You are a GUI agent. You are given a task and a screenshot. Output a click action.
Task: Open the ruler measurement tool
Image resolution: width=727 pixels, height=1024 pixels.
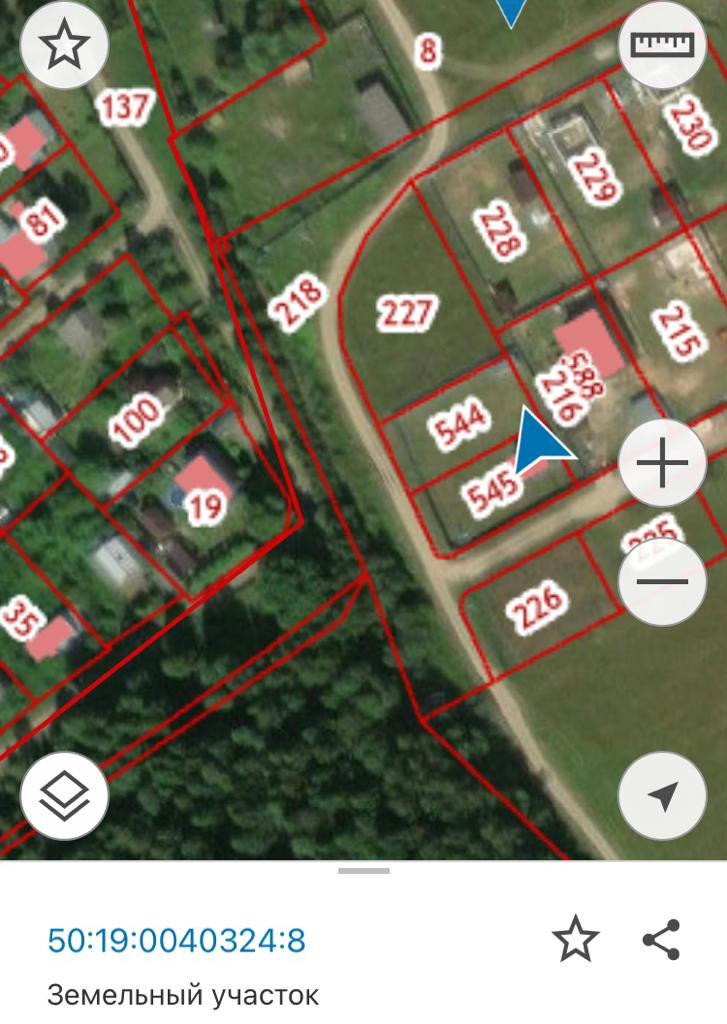click(662, 44)
